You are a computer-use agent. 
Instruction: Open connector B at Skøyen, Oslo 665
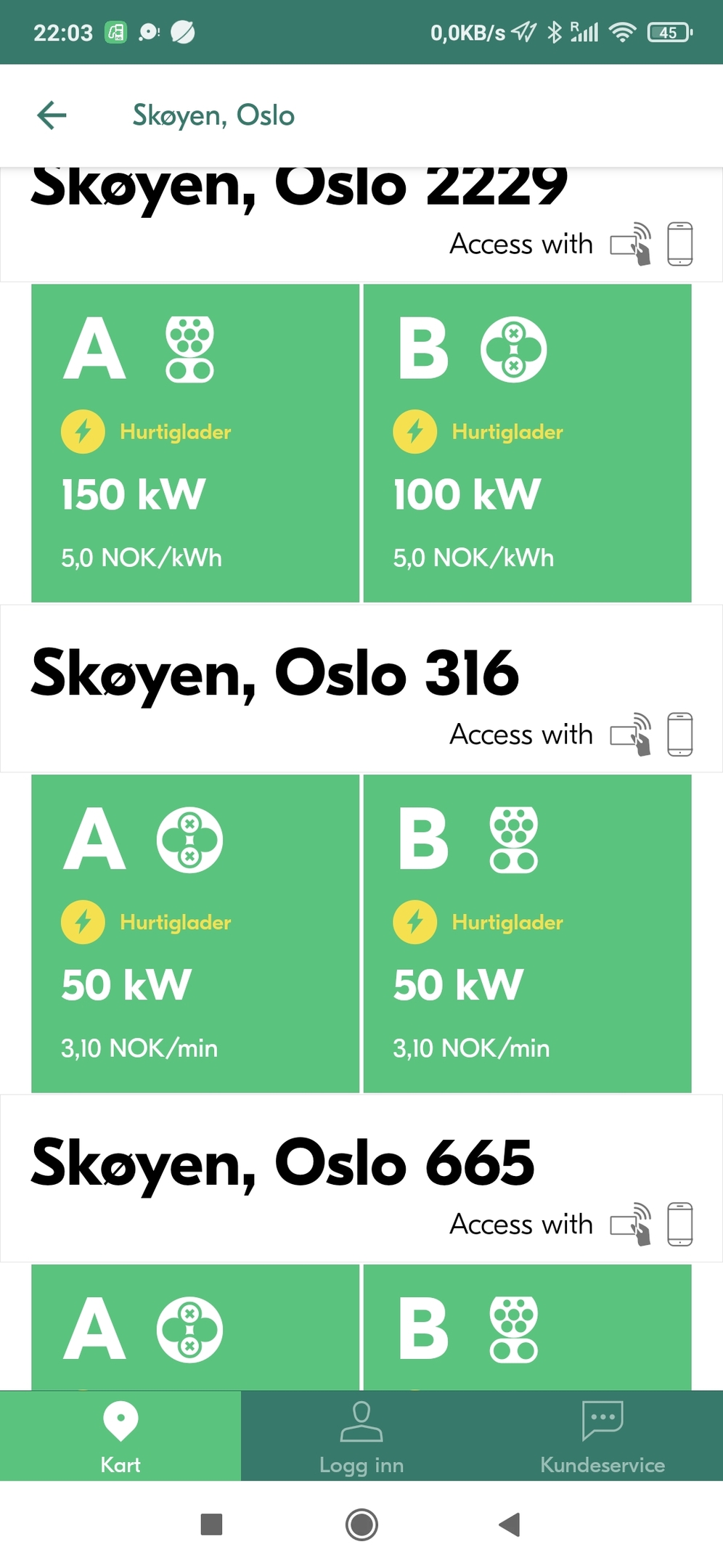pos(527,1327)
